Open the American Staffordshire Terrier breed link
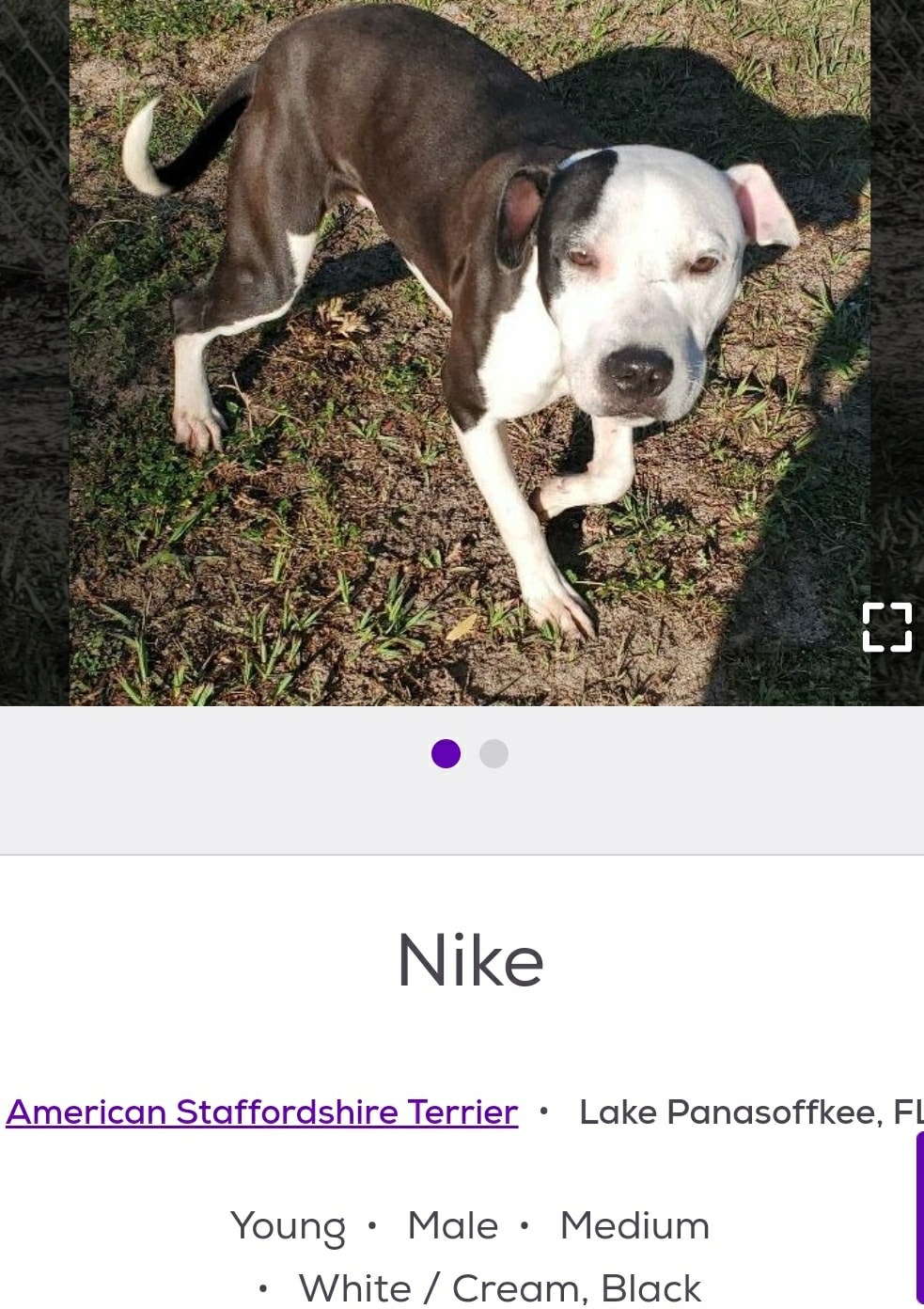This screenshot has height=1309, width=924. (x=262, y=1112)
